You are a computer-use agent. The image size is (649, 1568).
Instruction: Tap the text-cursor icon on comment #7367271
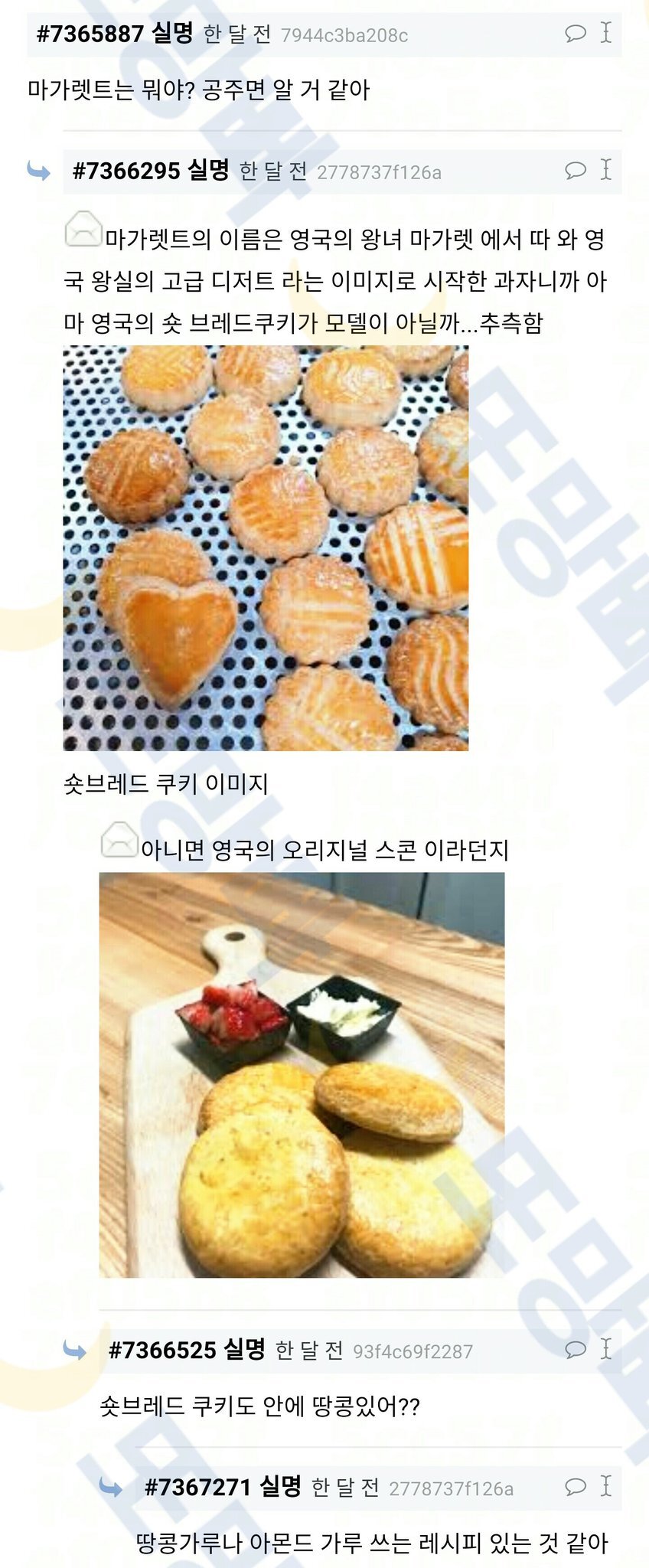pos(605,1486)
